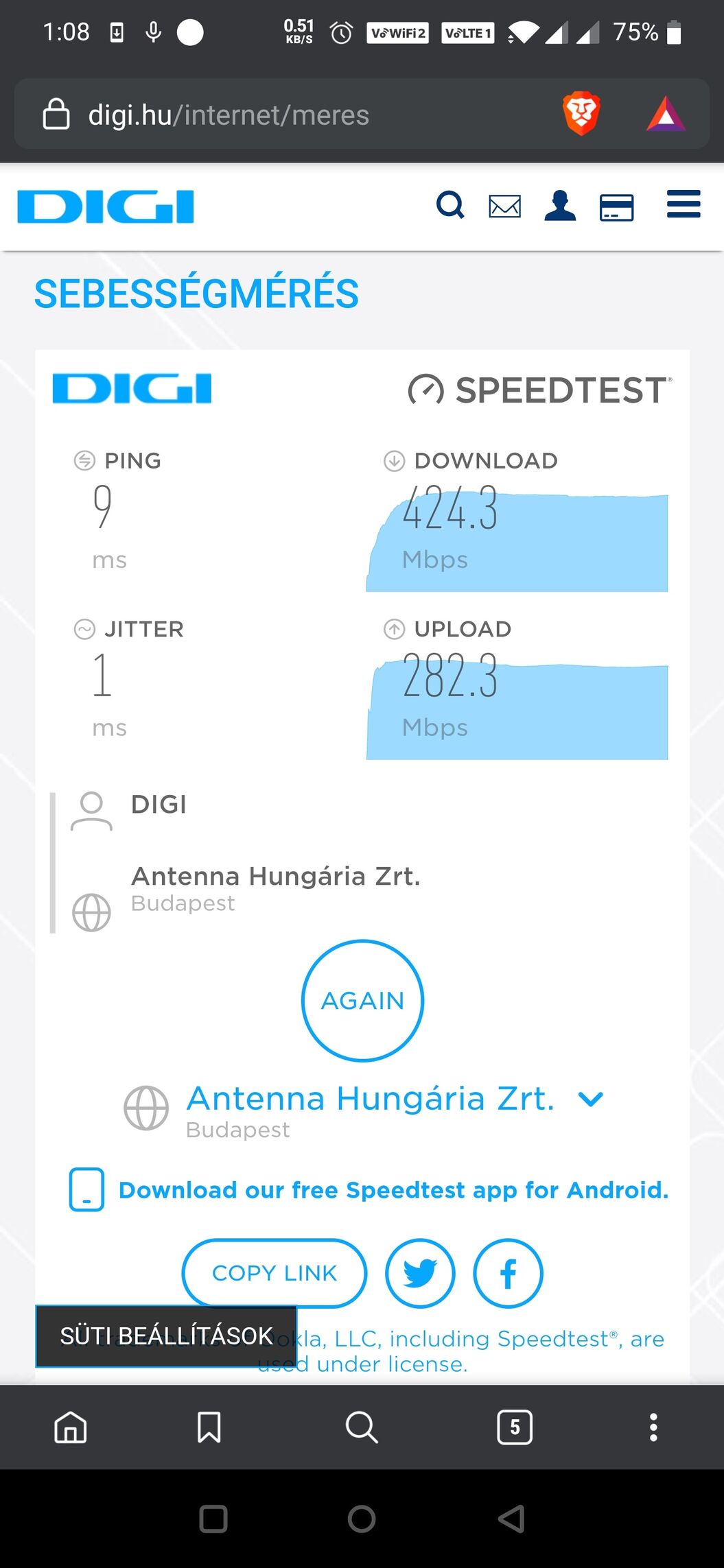This screenshot has height=1568, width=724.
Task: Open the user account icon
Action: click(x=560, y=206)
